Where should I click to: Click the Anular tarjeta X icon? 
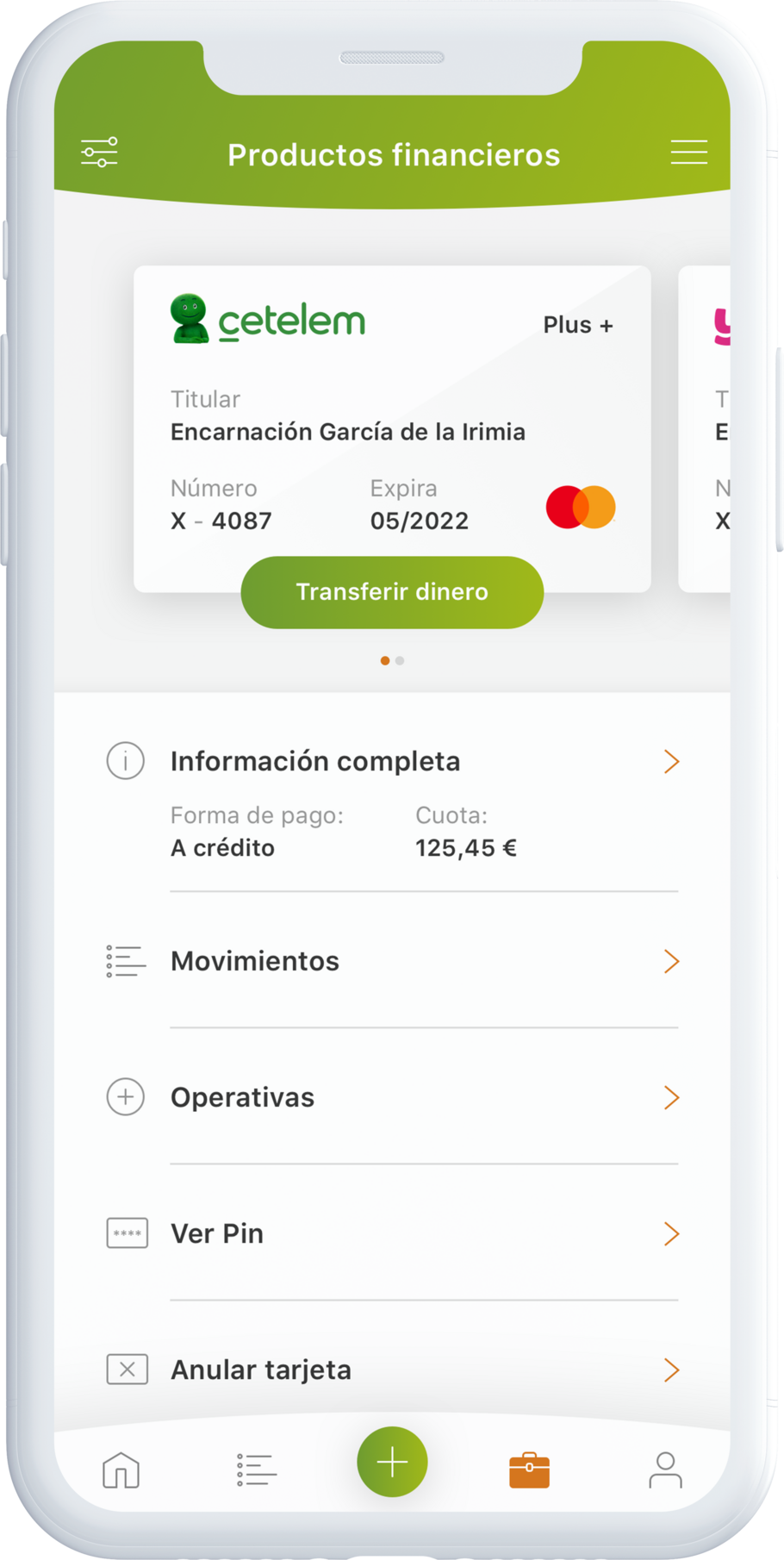(126, 1369)
